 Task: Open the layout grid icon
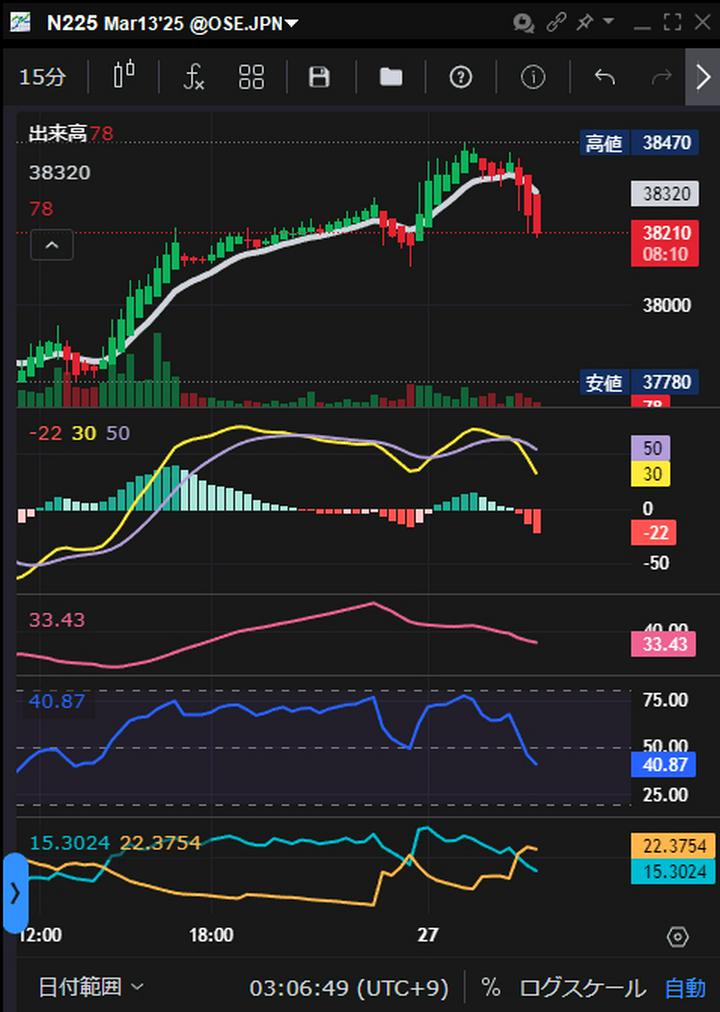251,77
